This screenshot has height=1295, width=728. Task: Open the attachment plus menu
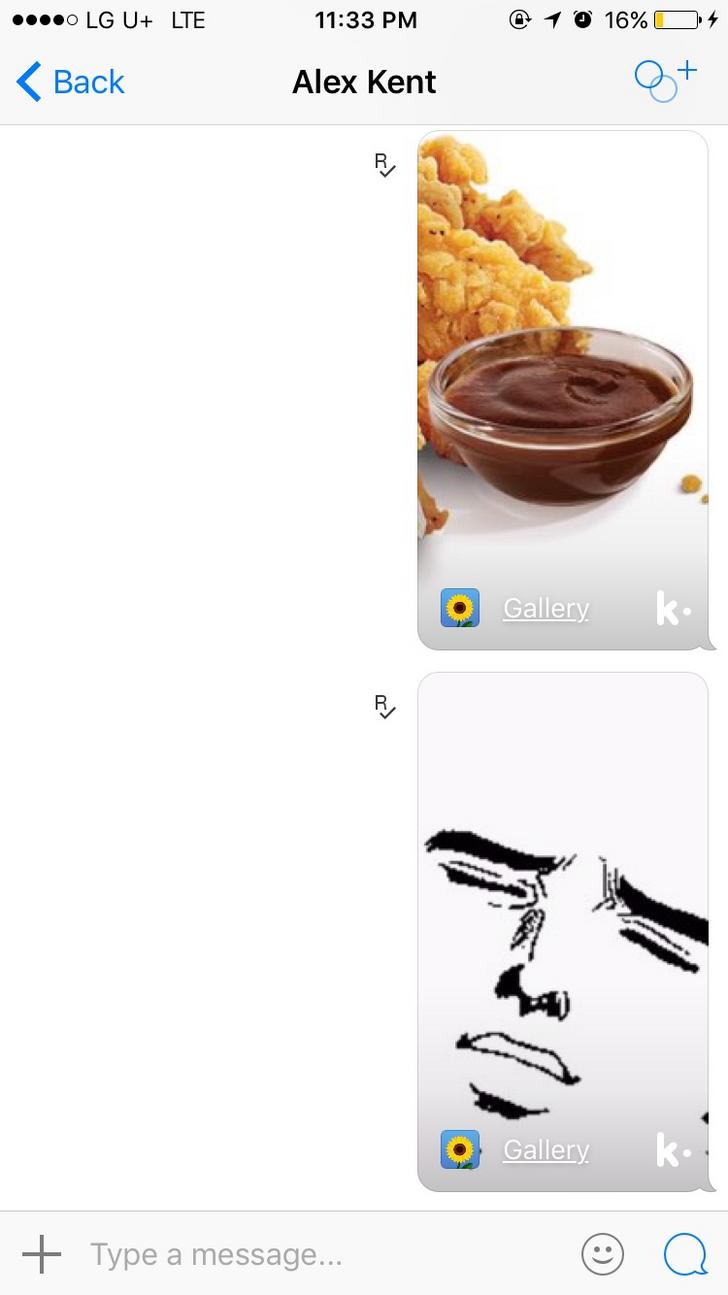coord(41,1254)
